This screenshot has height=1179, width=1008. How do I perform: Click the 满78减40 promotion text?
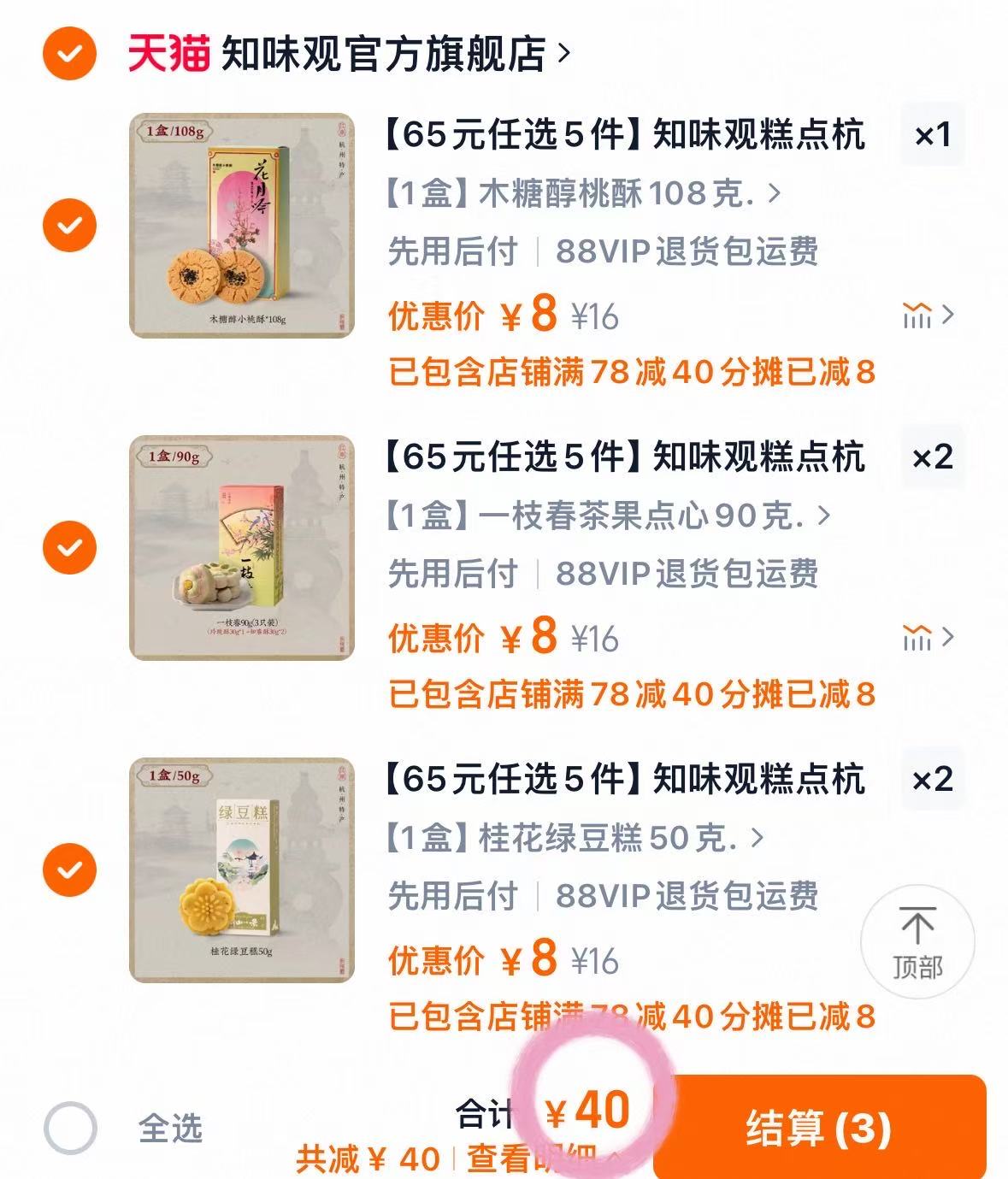click(633, 371)
